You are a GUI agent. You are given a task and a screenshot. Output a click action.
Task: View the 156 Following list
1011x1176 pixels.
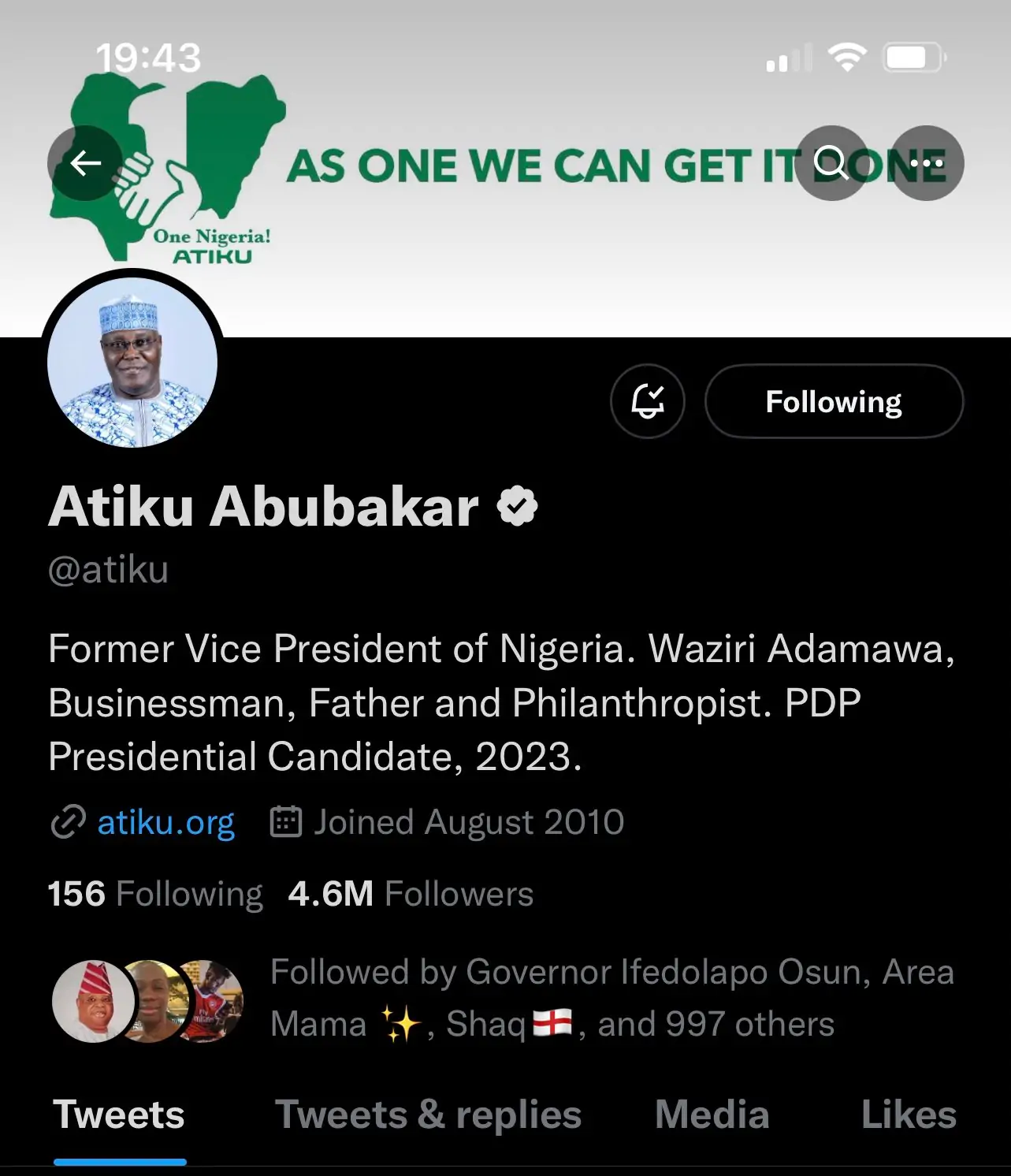click(155, 894)
